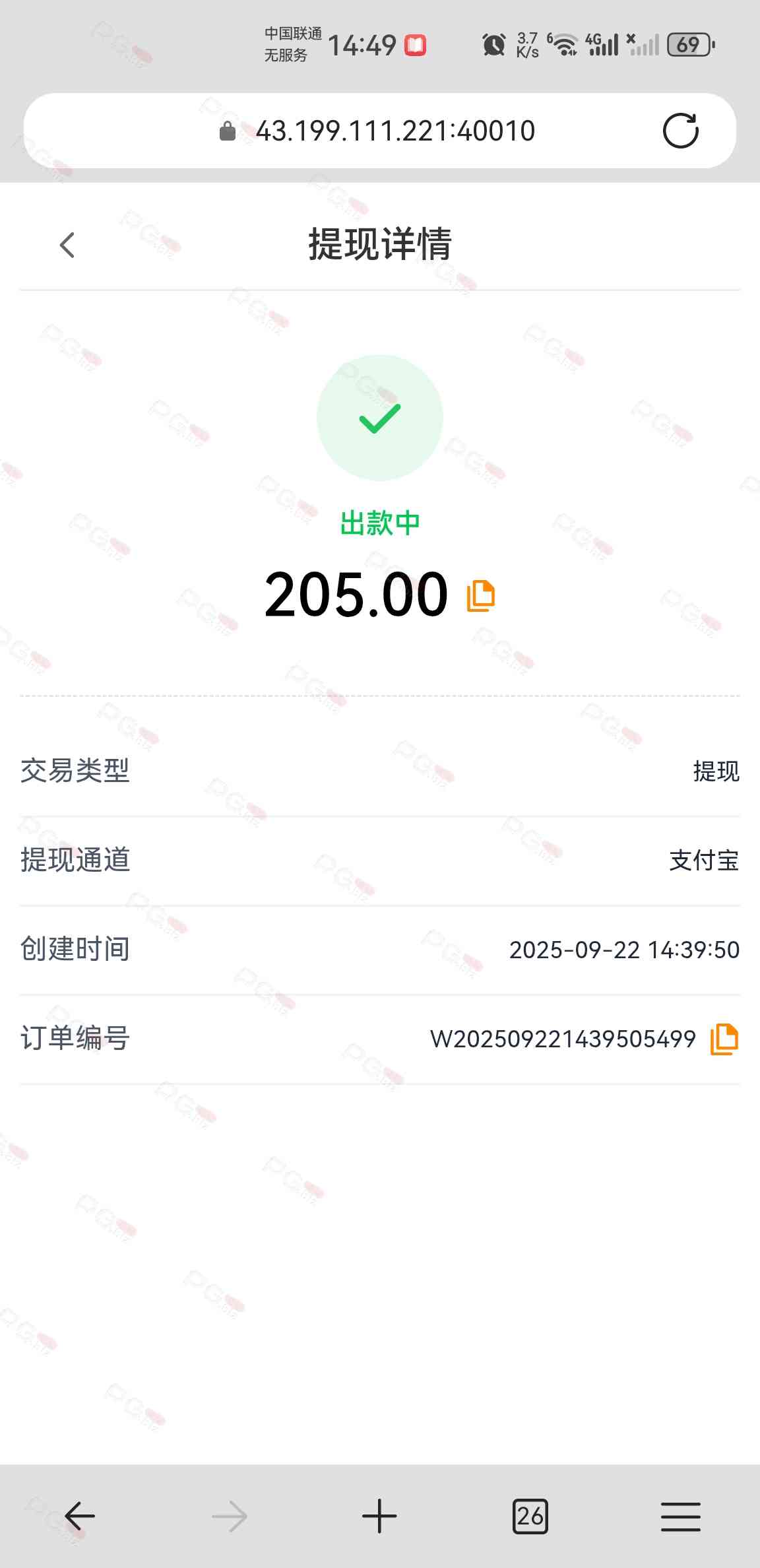760x1568 pixels.
Task: Reload the page in the browser
Action: (x=680, y=131)
